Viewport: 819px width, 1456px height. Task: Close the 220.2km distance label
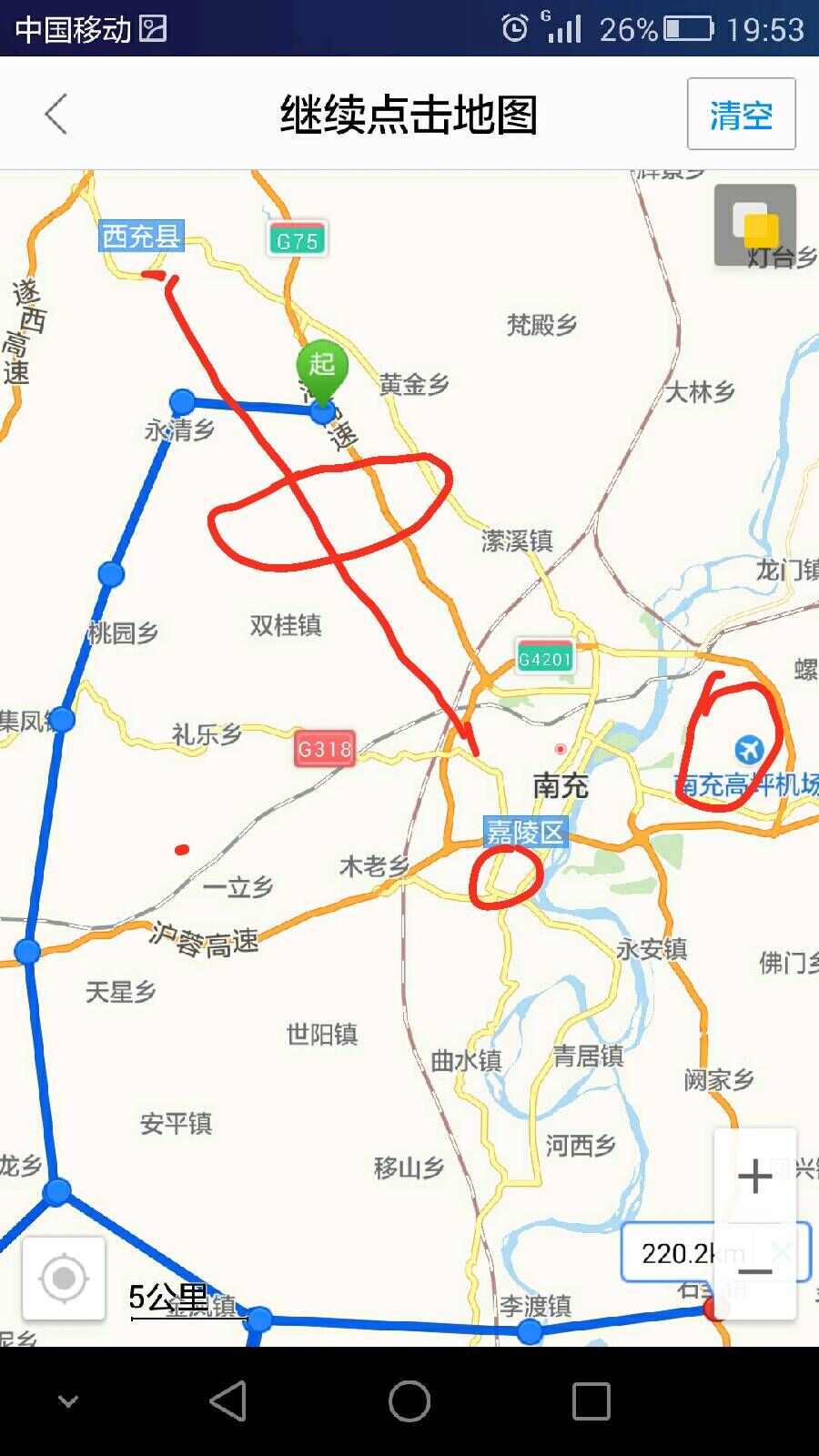coord(781,1252)
